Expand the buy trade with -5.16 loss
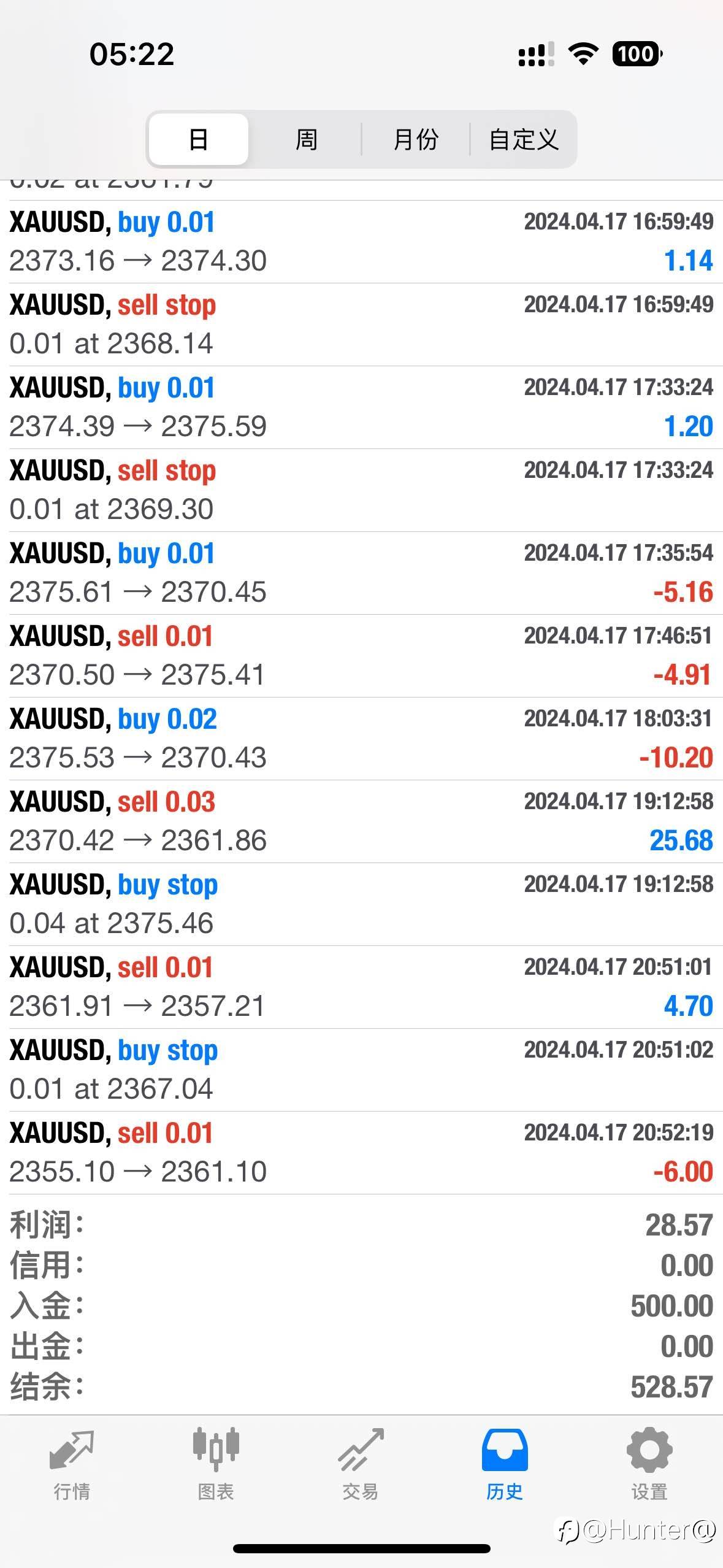723x1568 pixels. (361, 572)
